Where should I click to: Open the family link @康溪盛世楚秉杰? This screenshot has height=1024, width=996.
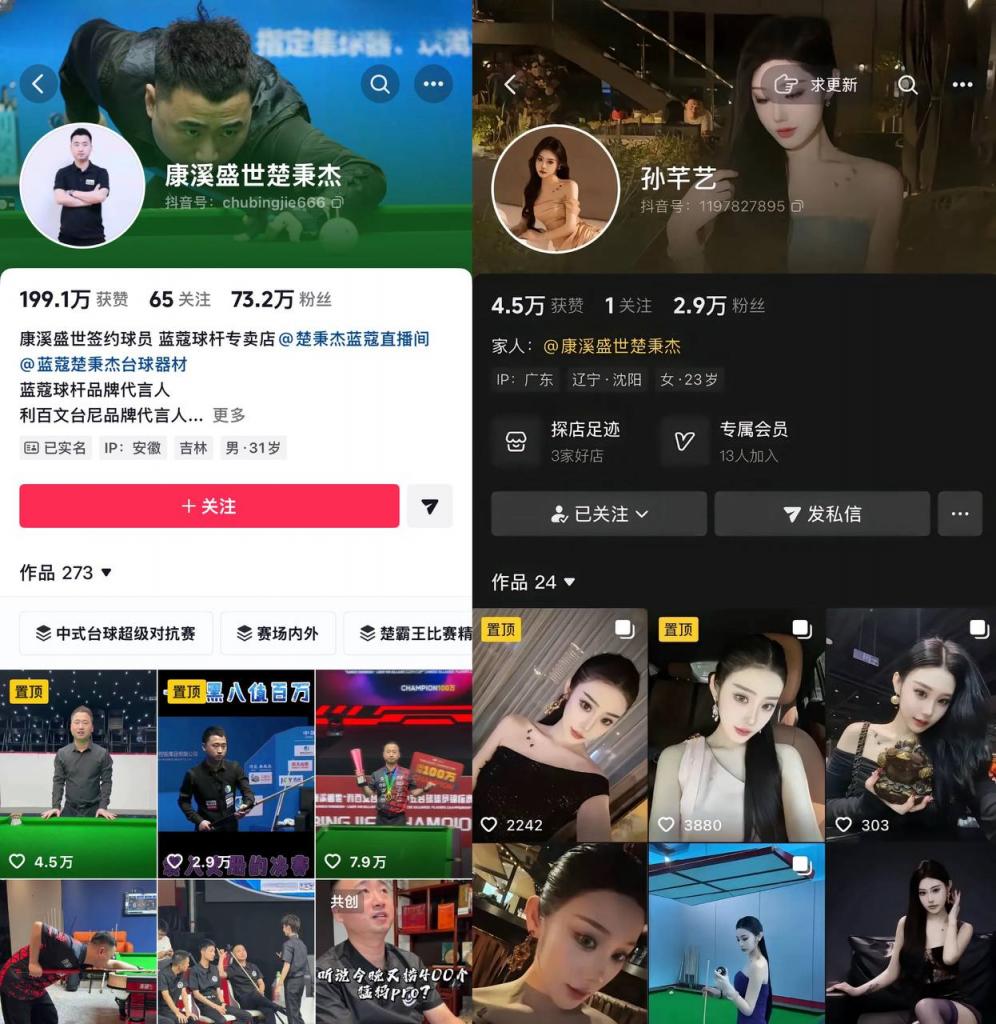pyautogui.click(x=611, y=346)
